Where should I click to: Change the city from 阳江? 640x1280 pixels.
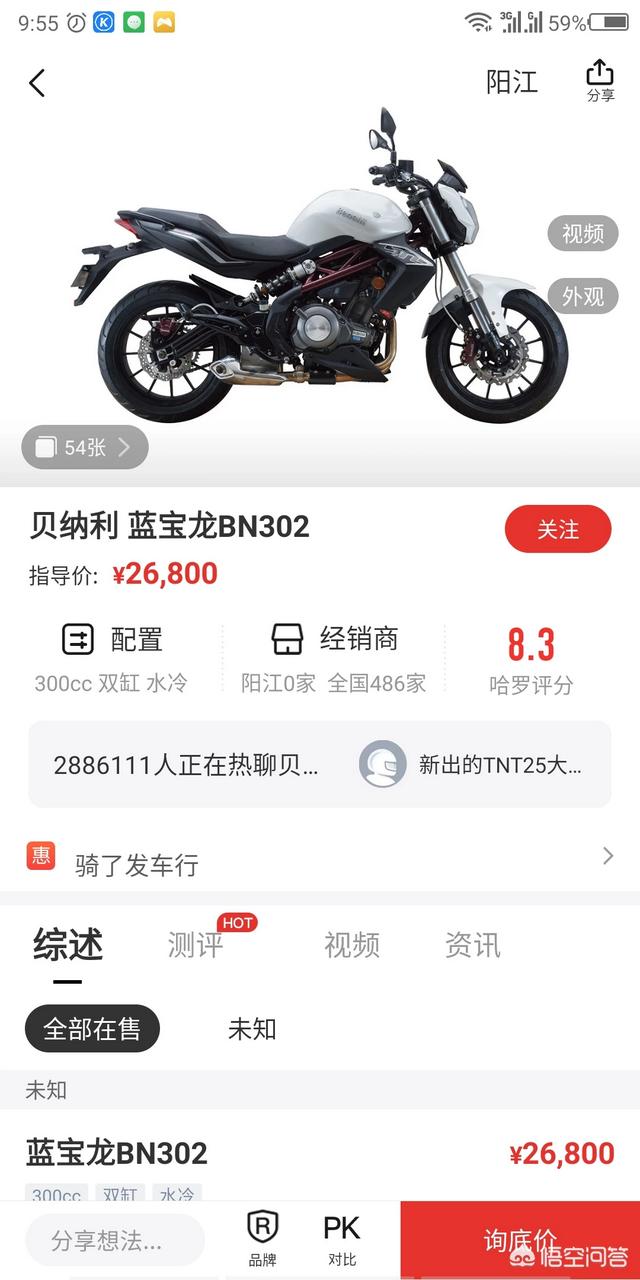(x=512, y=83)
